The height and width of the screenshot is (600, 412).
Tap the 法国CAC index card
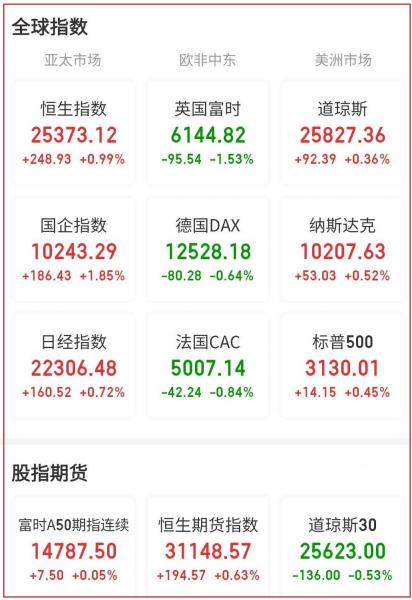pos(208,365)
